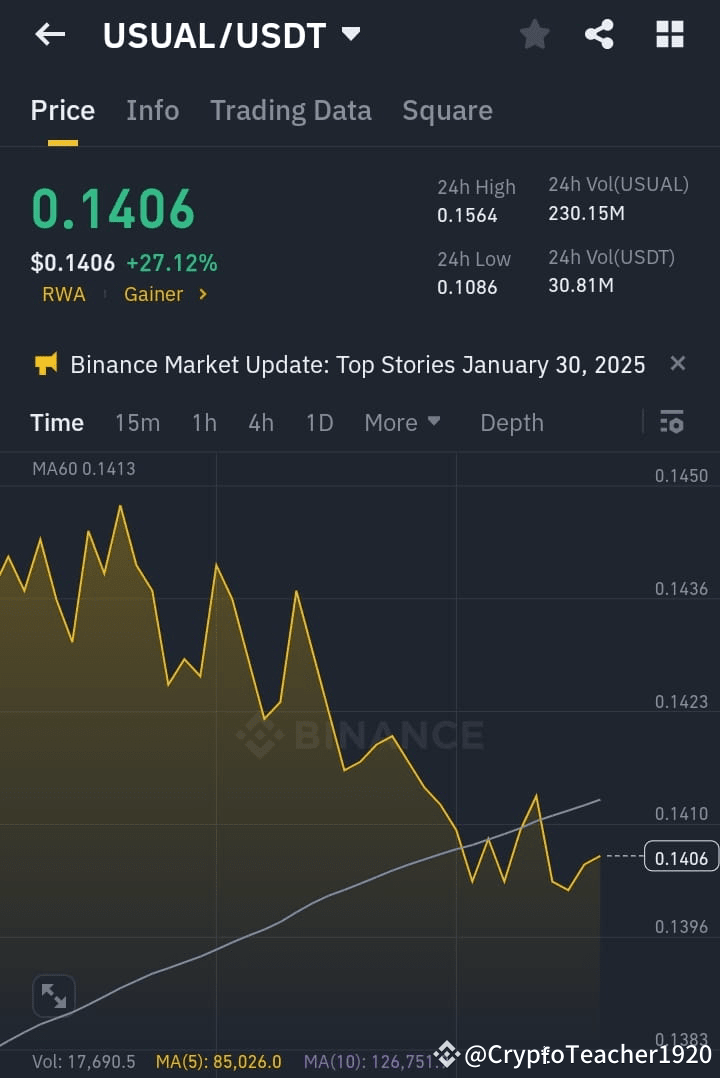View Depth for USUAL/USDT
The image size is (720, 1078).
[x=511, y=422]
